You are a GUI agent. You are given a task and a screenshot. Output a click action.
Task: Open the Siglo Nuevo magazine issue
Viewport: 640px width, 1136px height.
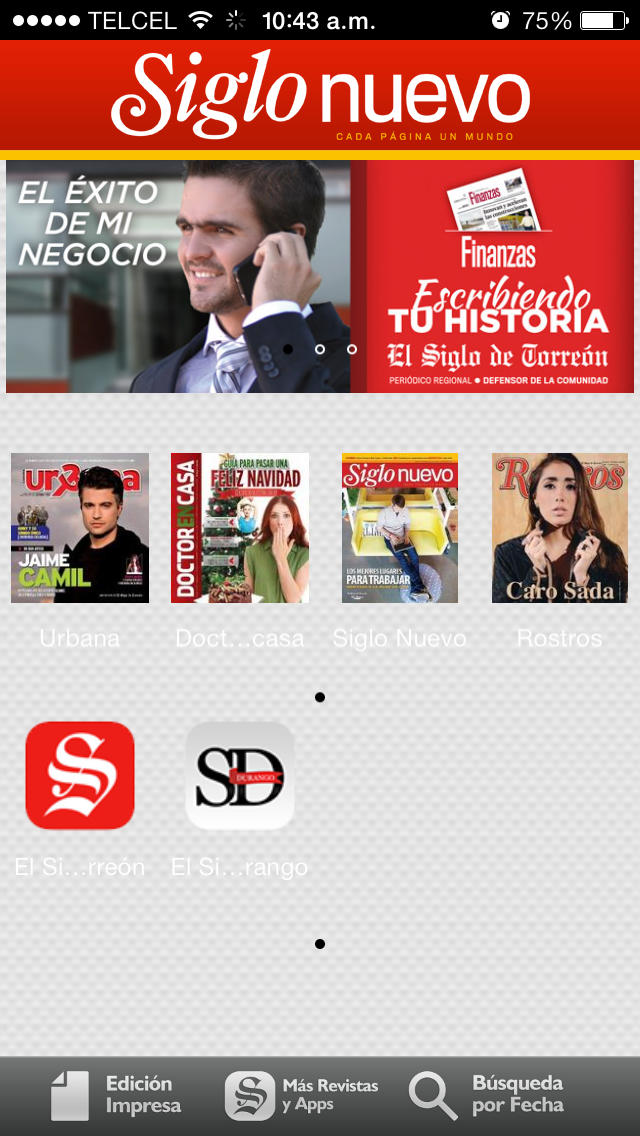tap(400, 527)
